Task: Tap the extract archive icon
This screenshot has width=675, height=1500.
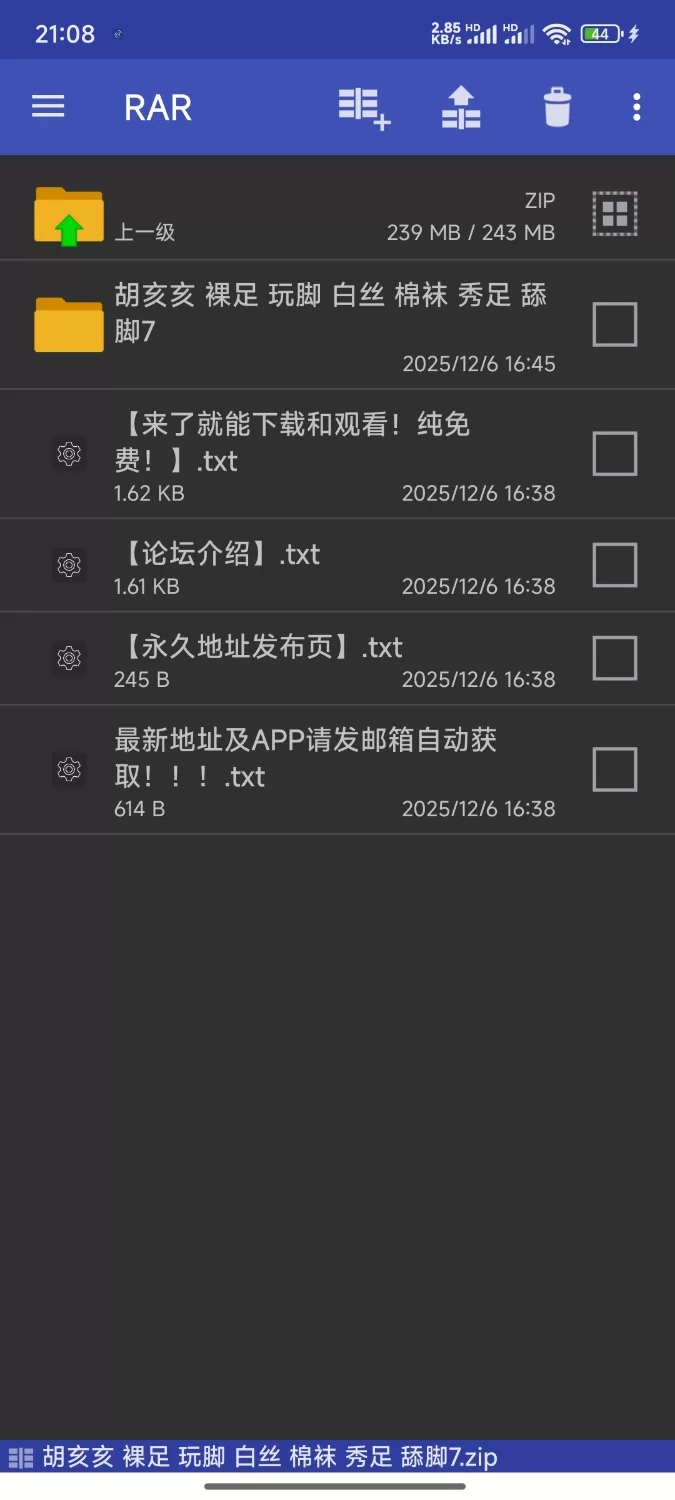Action: [461, 107]
